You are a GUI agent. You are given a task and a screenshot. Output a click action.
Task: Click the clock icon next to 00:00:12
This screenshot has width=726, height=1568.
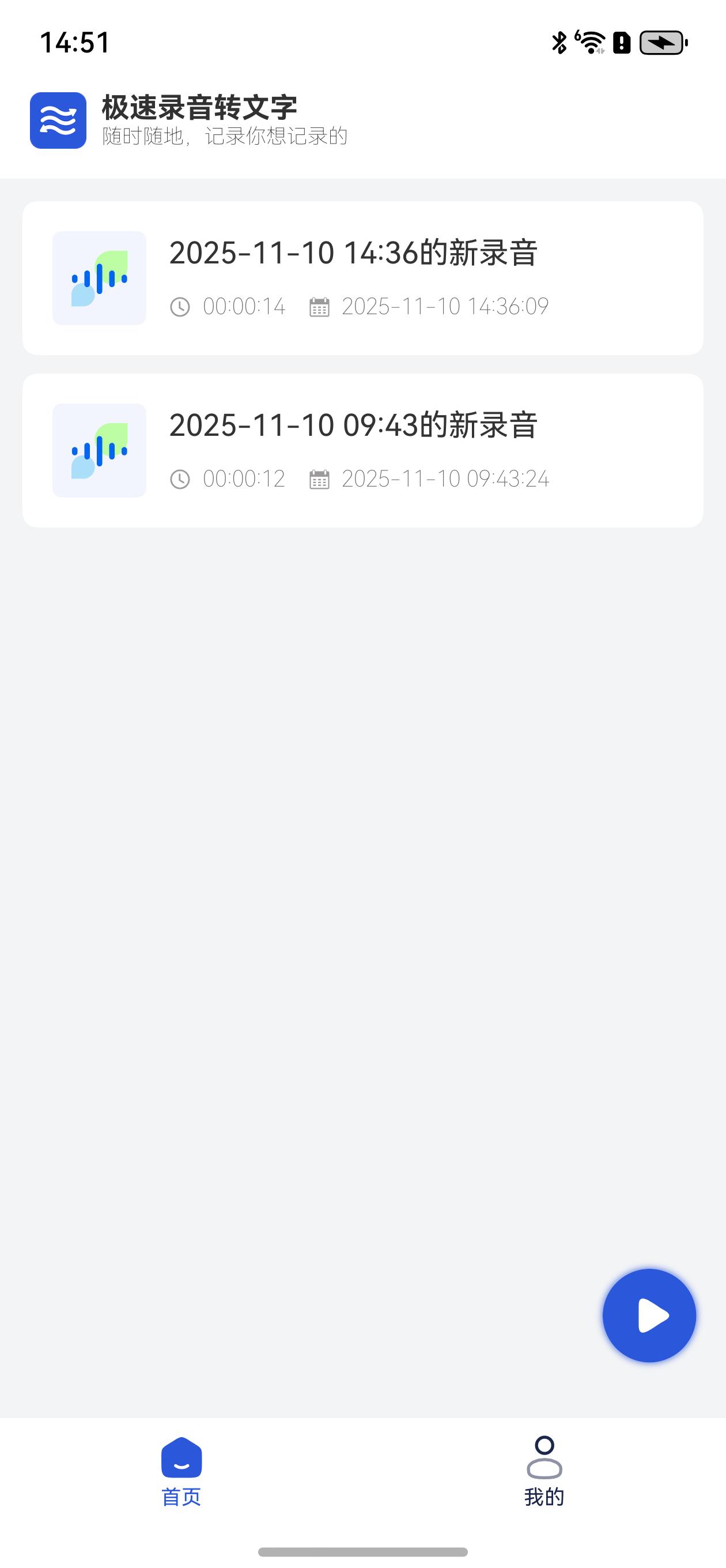tap(180, 478)
